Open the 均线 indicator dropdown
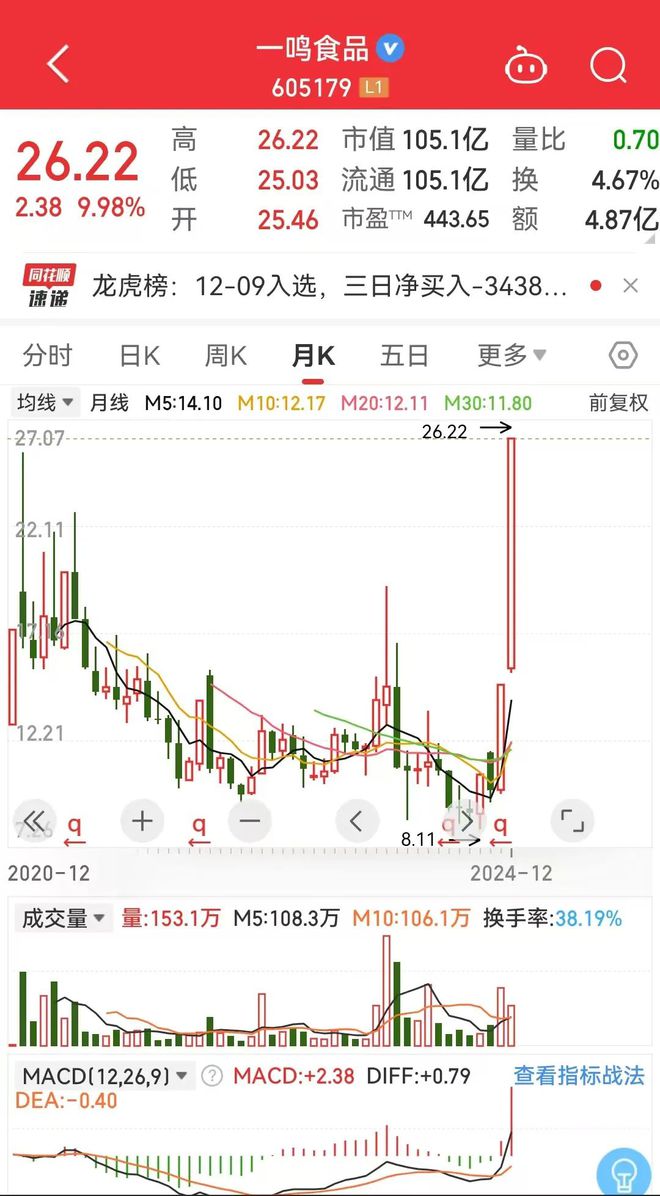This screenshot has width=660, height=1196. [45, 402]
